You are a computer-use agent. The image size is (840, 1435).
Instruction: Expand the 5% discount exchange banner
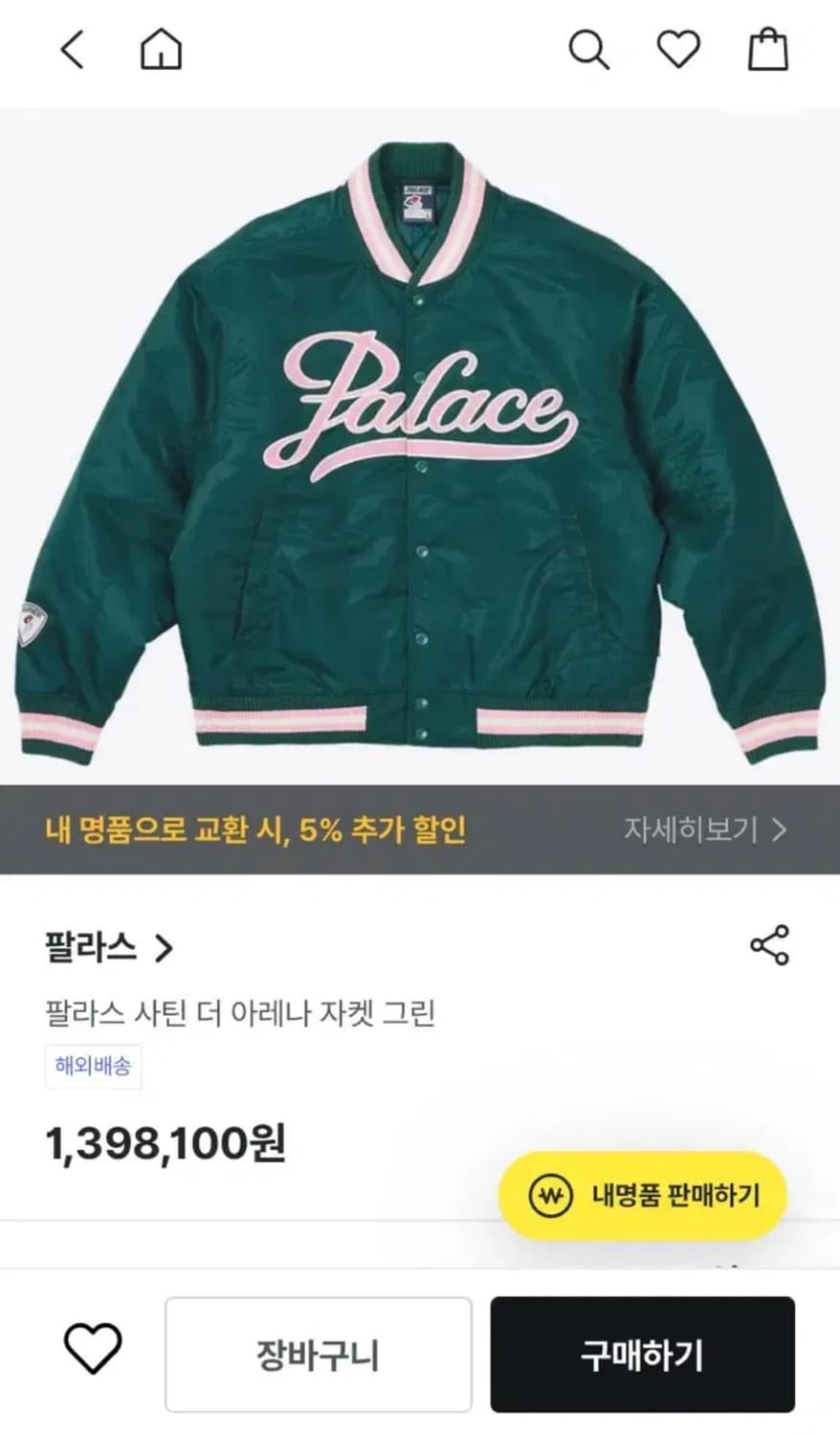[420, 828]
